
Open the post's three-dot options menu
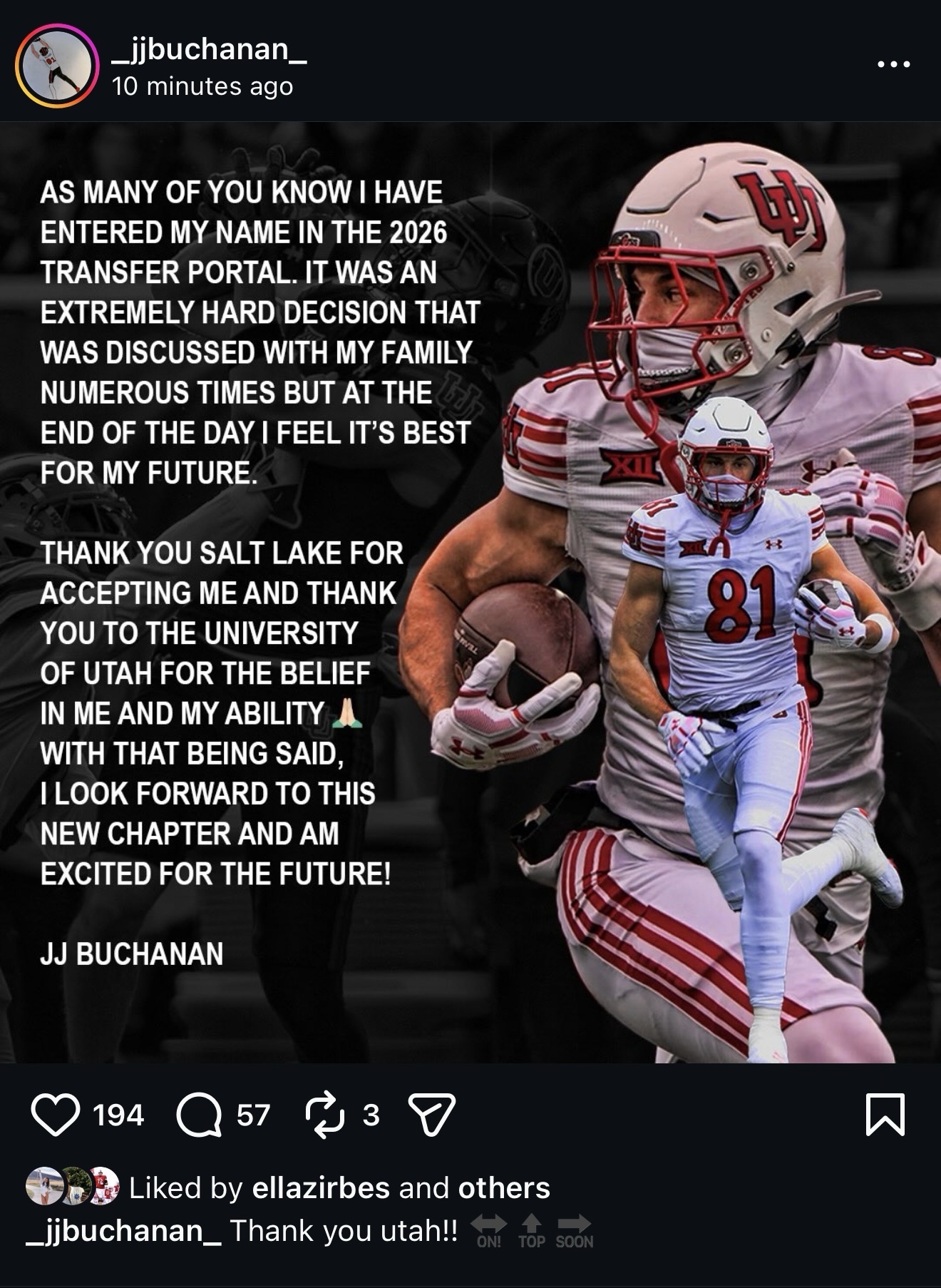point(893,64)
